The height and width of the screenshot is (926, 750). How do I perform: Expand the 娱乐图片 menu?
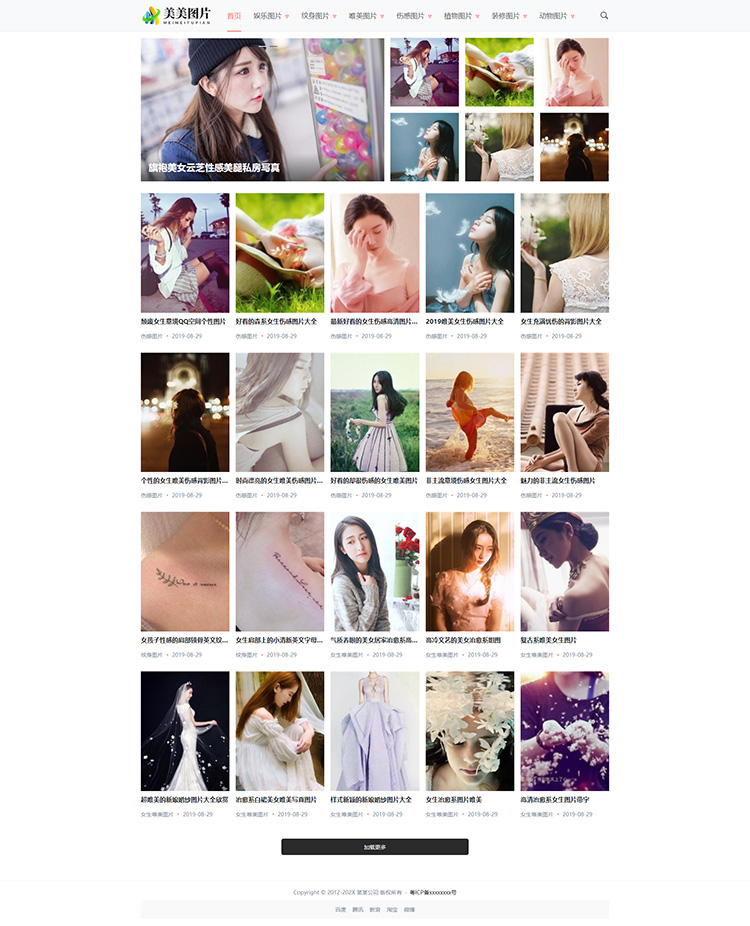(270, 16)
